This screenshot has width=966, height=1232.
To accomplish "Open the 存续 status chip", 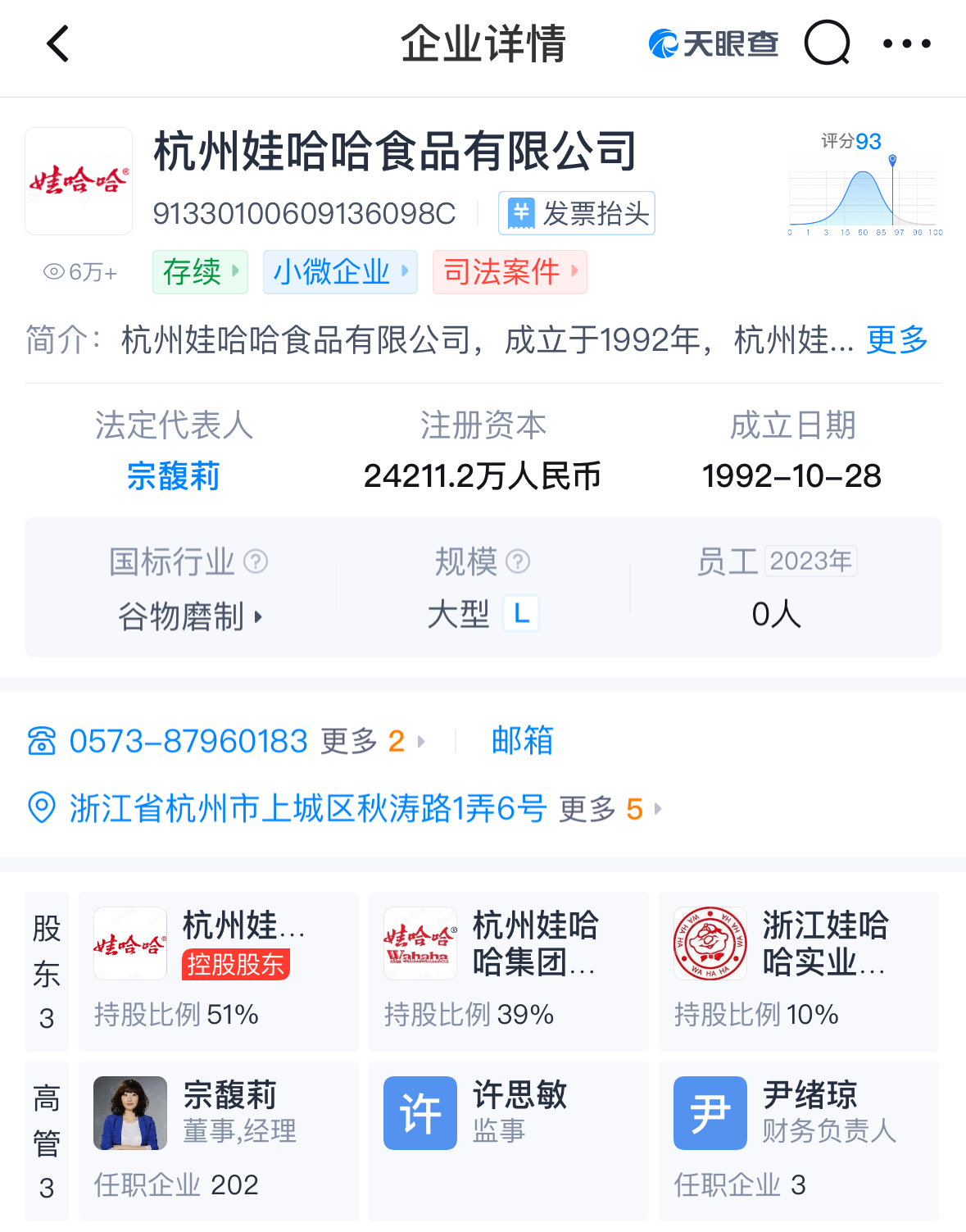I will click(200, 272).
